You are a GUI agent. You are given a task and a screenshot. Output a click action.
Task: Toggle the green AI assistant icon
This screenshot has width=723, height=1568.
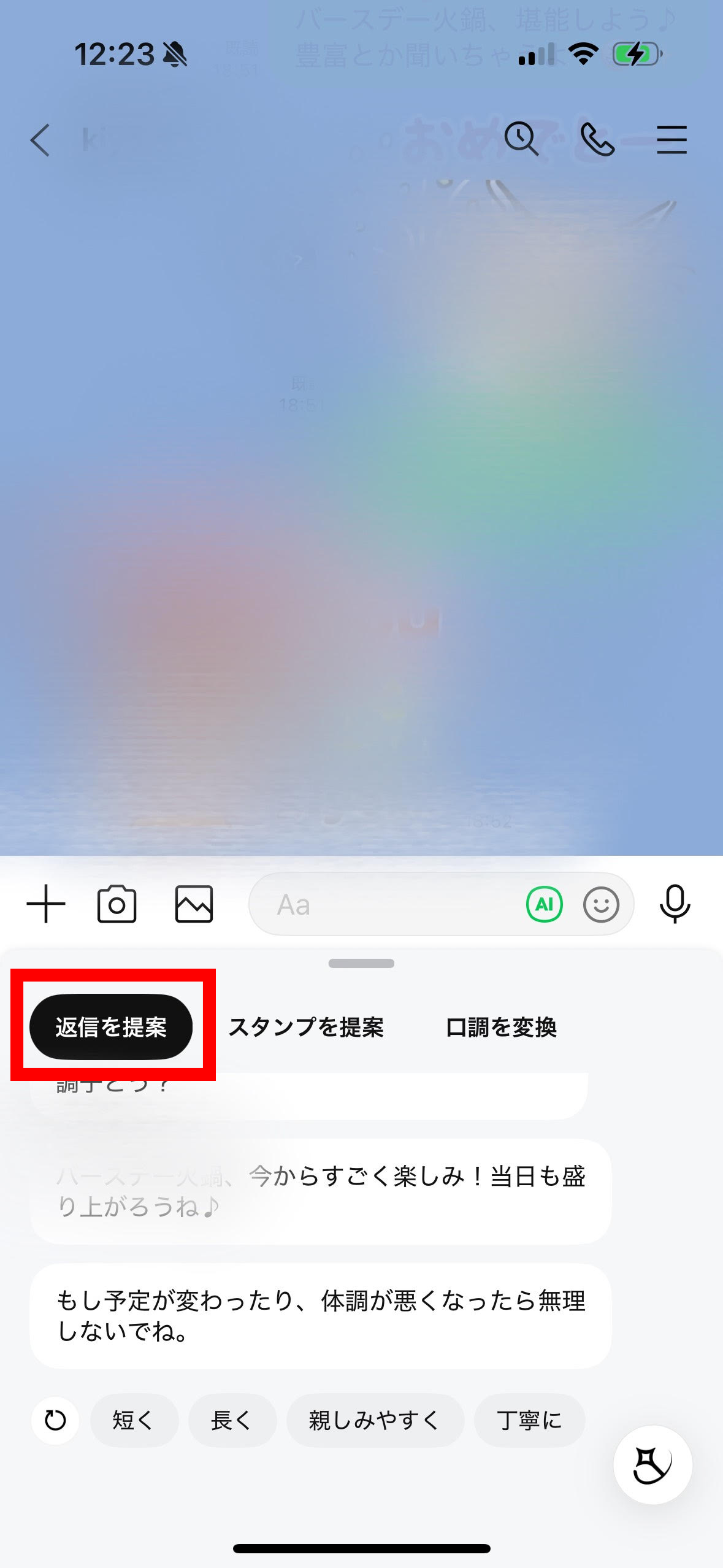544,904
